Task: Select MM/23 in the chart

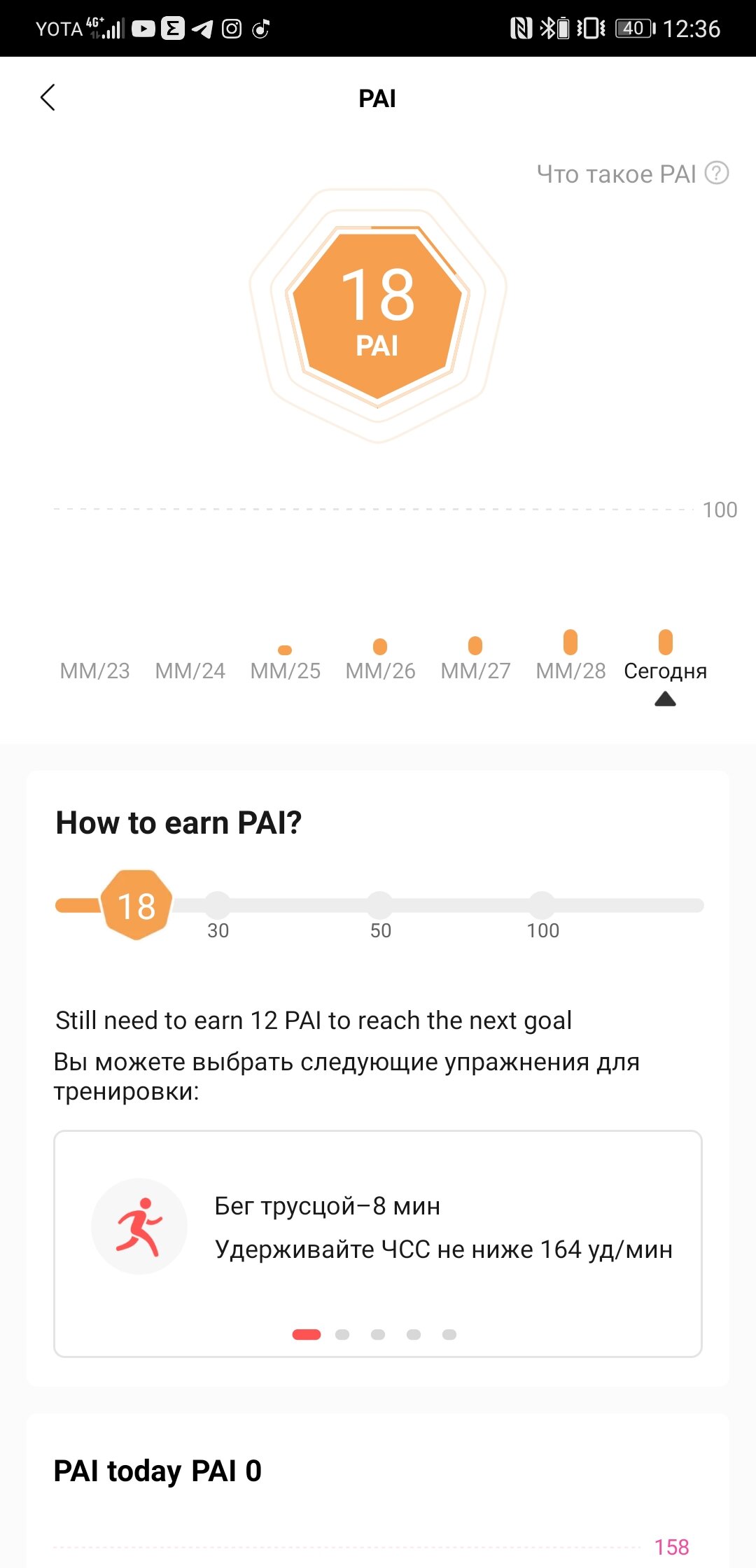Action: 95,671
